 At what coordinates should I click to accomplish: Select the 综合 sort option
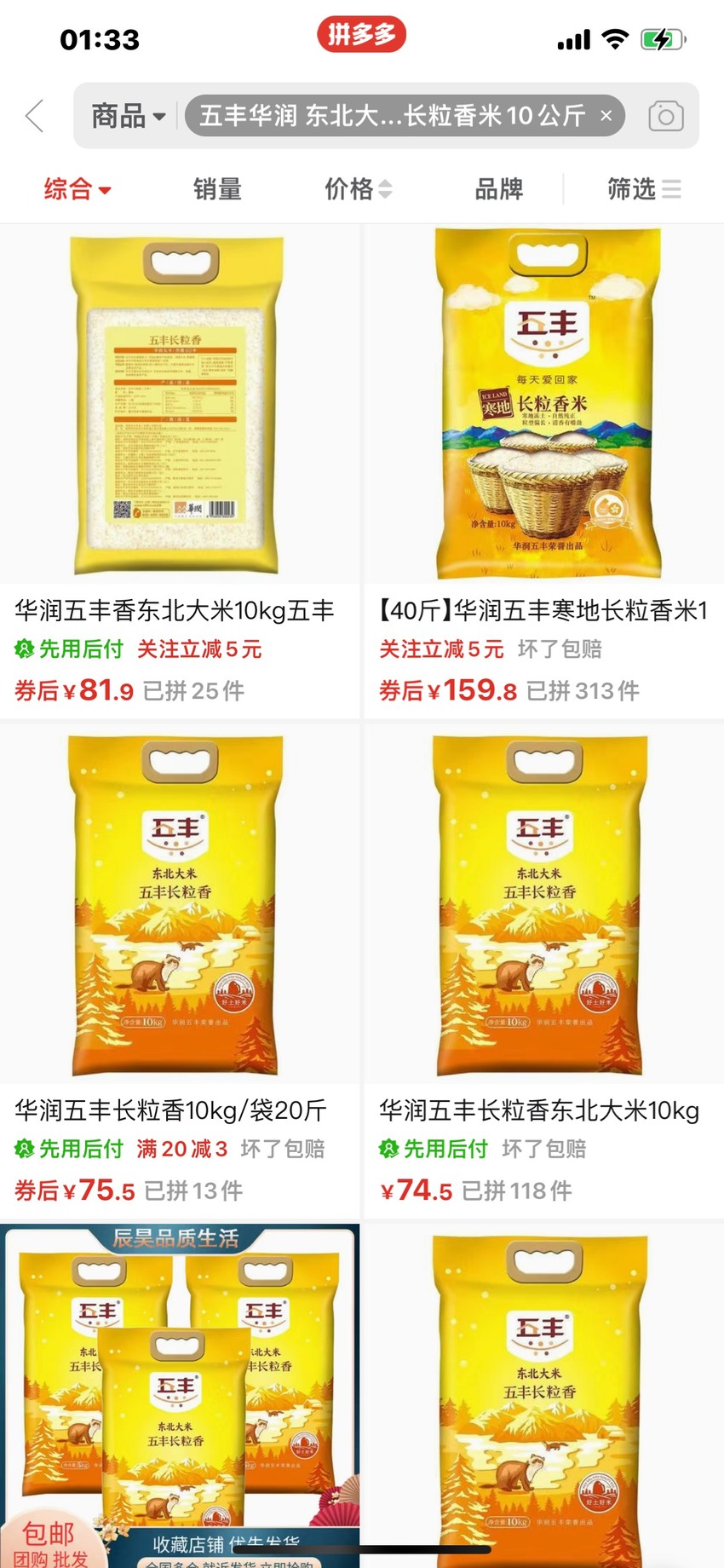(78, 189)
